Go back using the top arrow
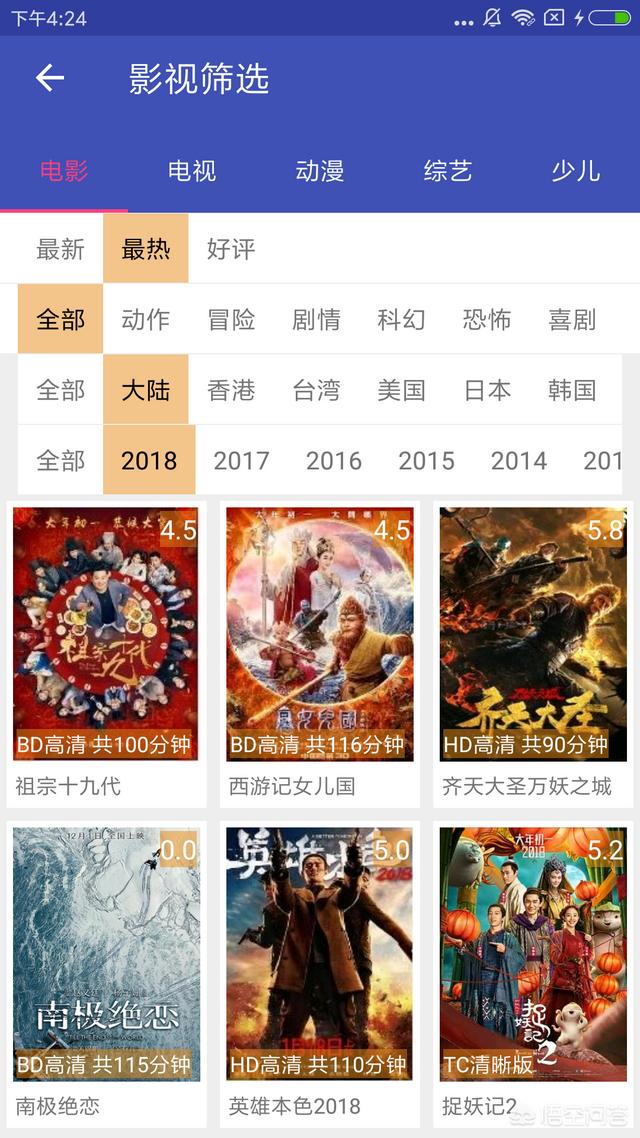Viewport: 640px width, 1138px height. pos(49,78)
